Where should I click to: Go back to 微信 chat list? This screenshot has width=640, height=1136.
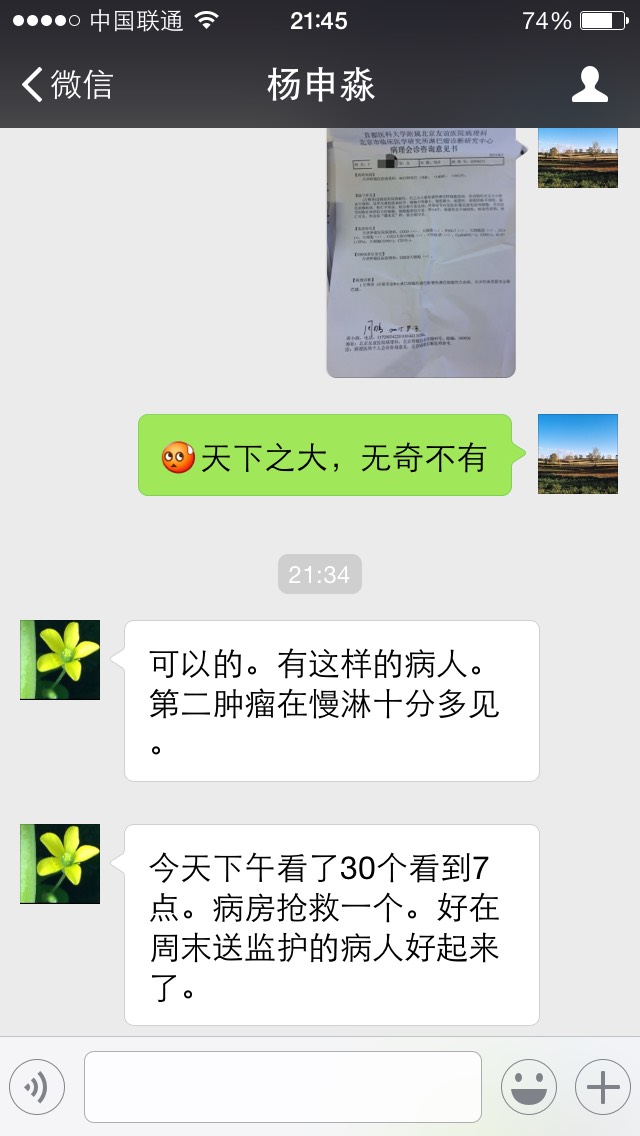[68, 85]
